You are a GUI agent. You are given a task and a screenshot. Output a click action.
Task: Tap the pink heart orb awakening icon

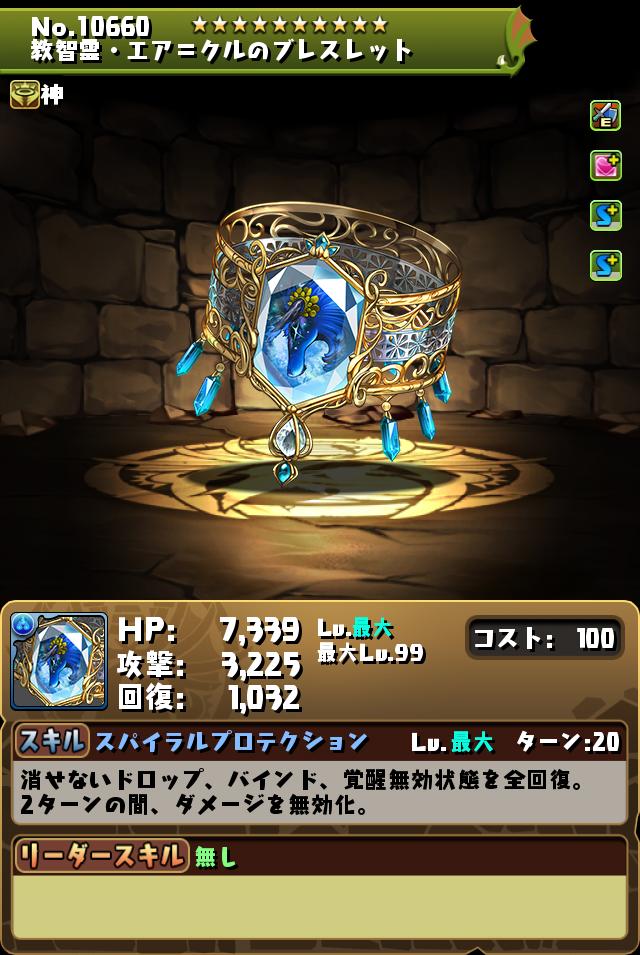coord(605,166)
